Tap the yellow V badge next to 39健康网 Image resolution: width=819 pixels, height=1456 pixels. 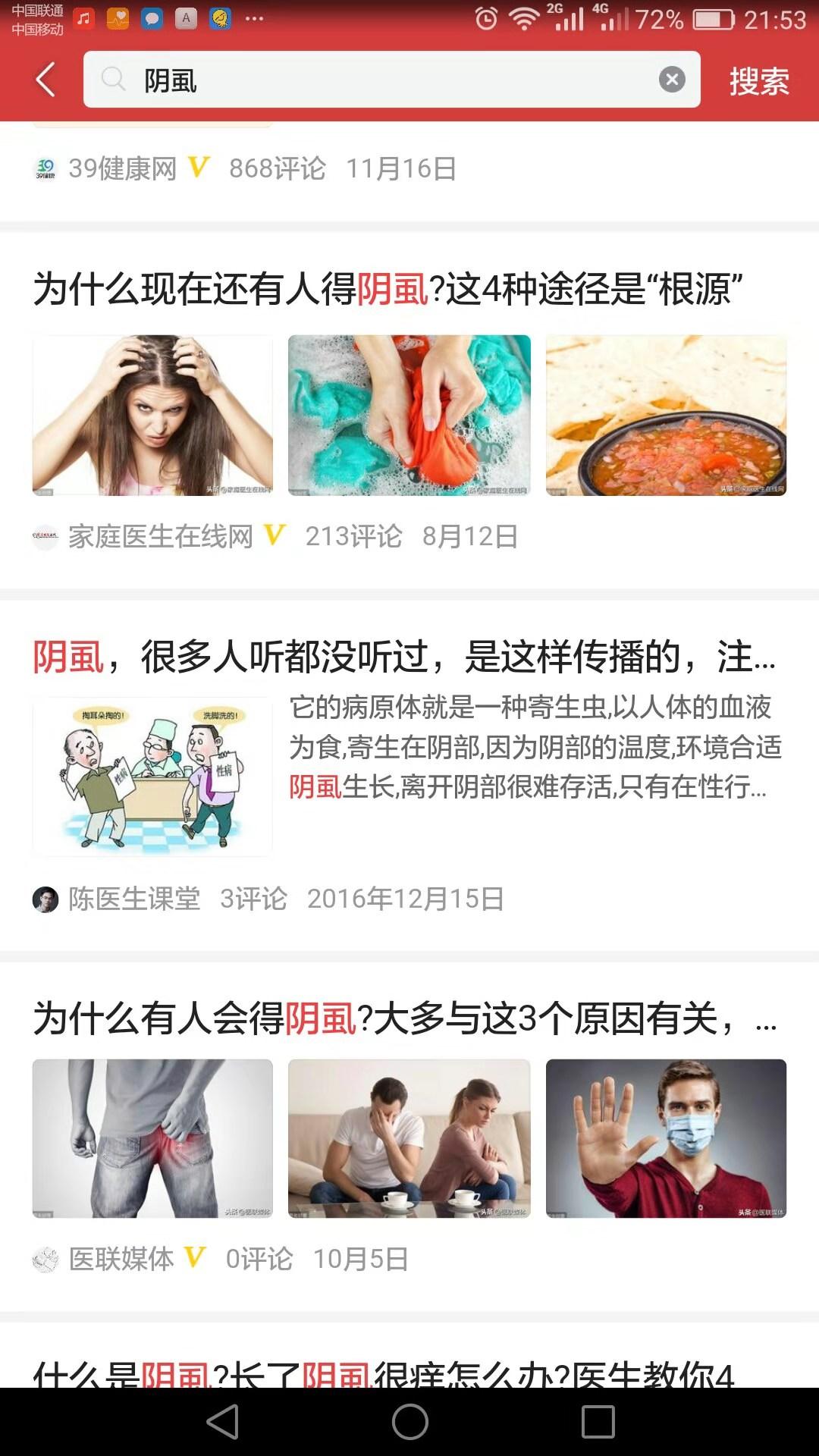pos(196,168)
